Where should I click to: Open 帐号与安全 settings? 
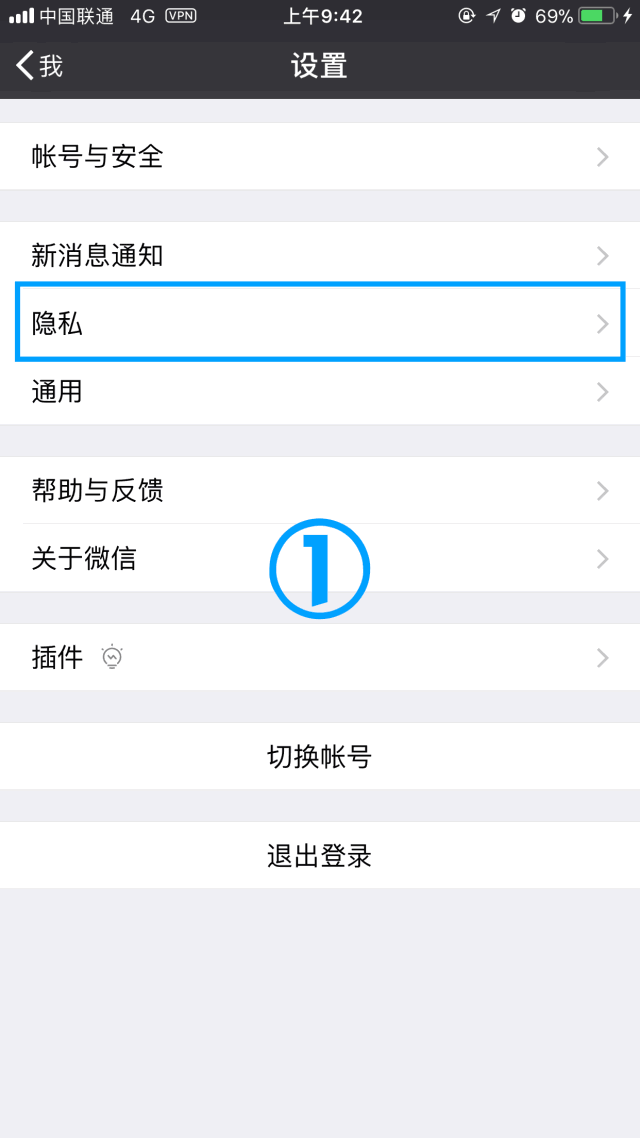320,157
